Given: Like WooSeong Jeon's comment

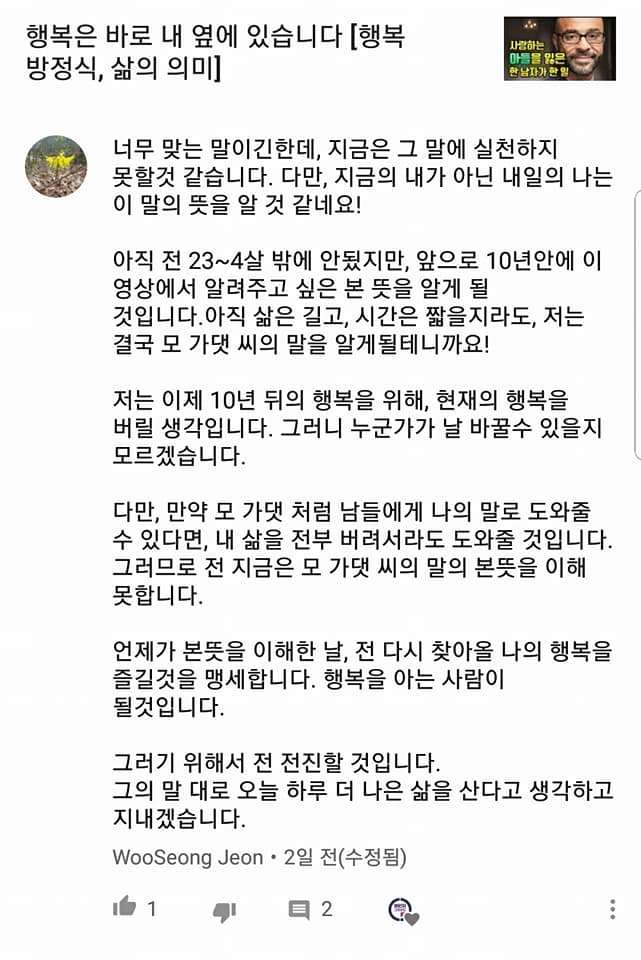Looking at the screenshot, I should coord(124,906).
